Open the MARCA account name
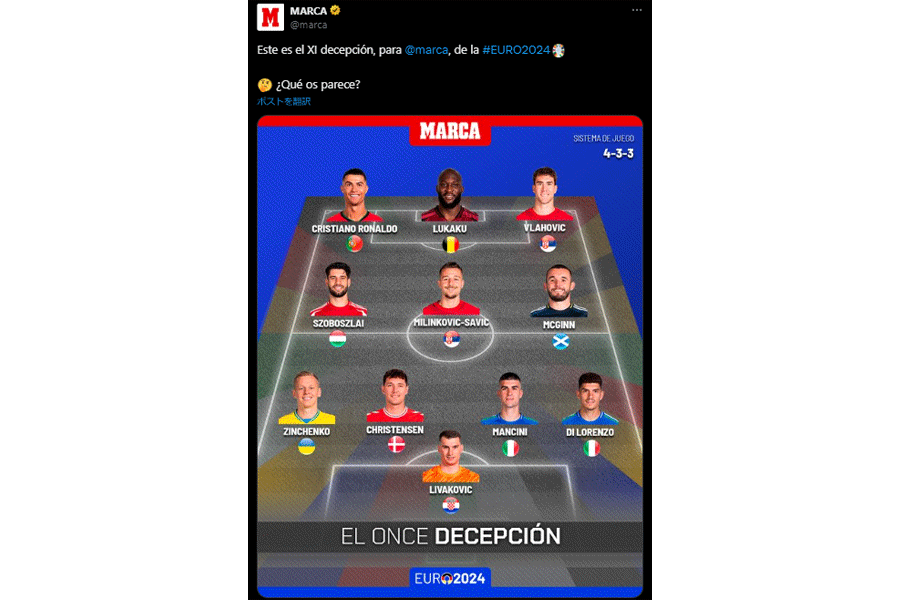Viewport: 900px width, 600px height. point(307,10)
